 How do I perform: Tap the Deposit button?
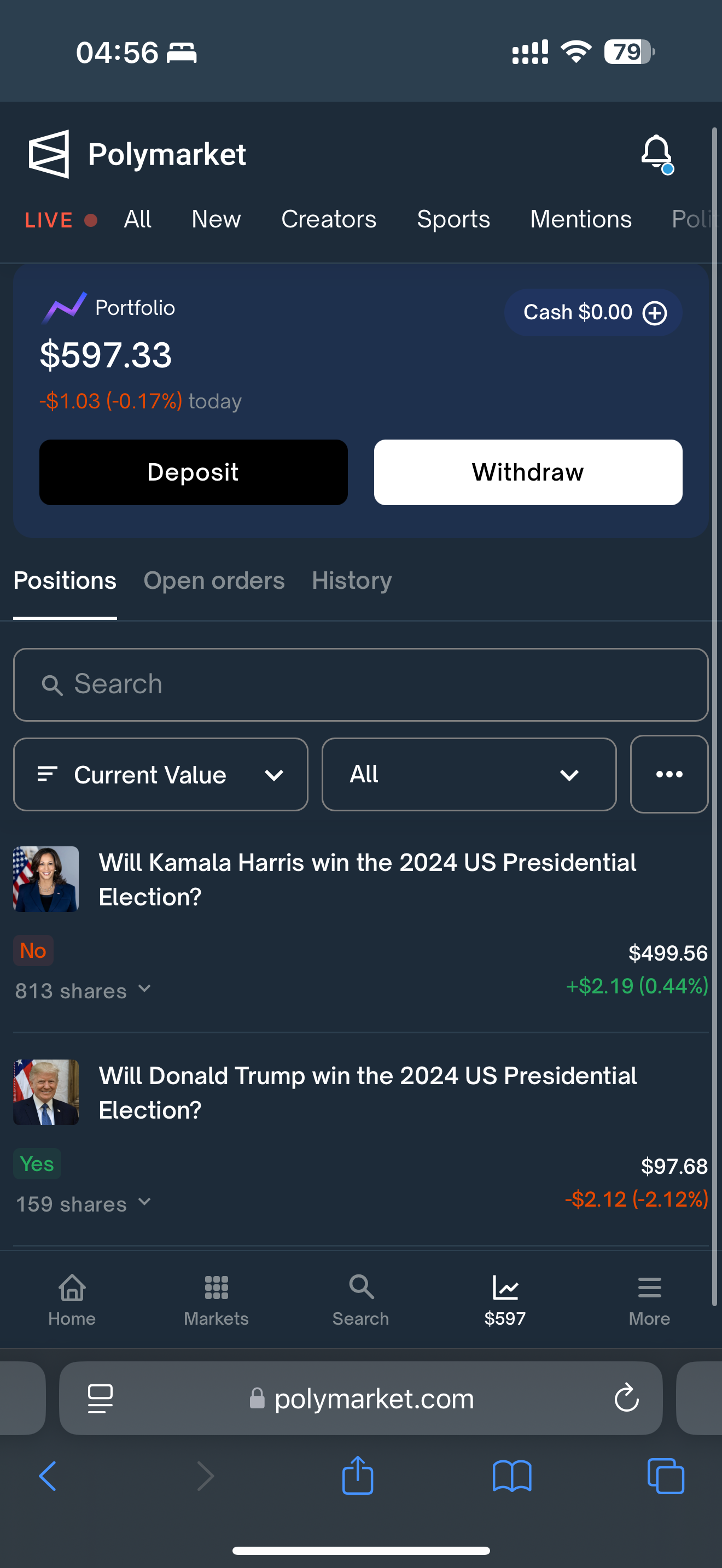(x=194, y=472)
